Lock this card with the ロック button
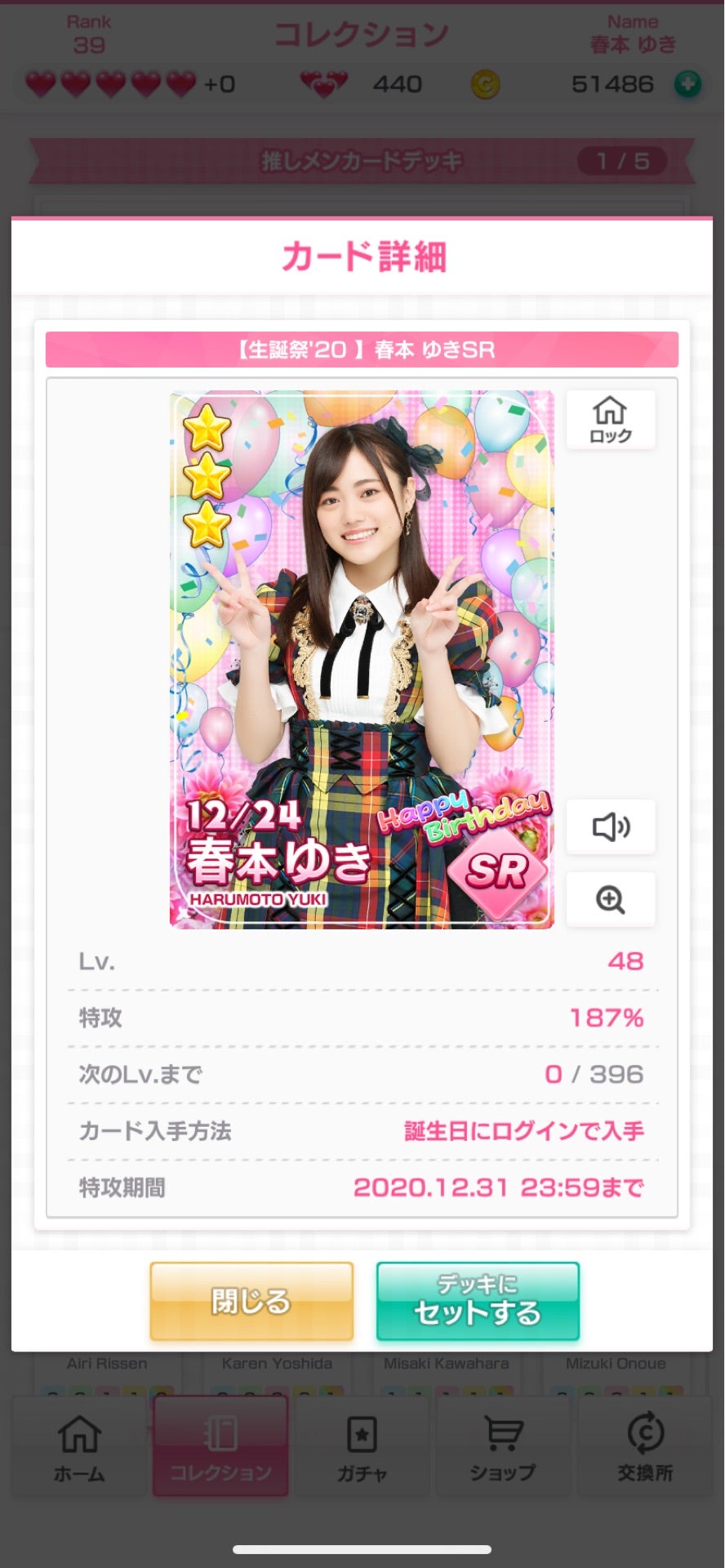725x1568 pixels. [x=610, y=420]
